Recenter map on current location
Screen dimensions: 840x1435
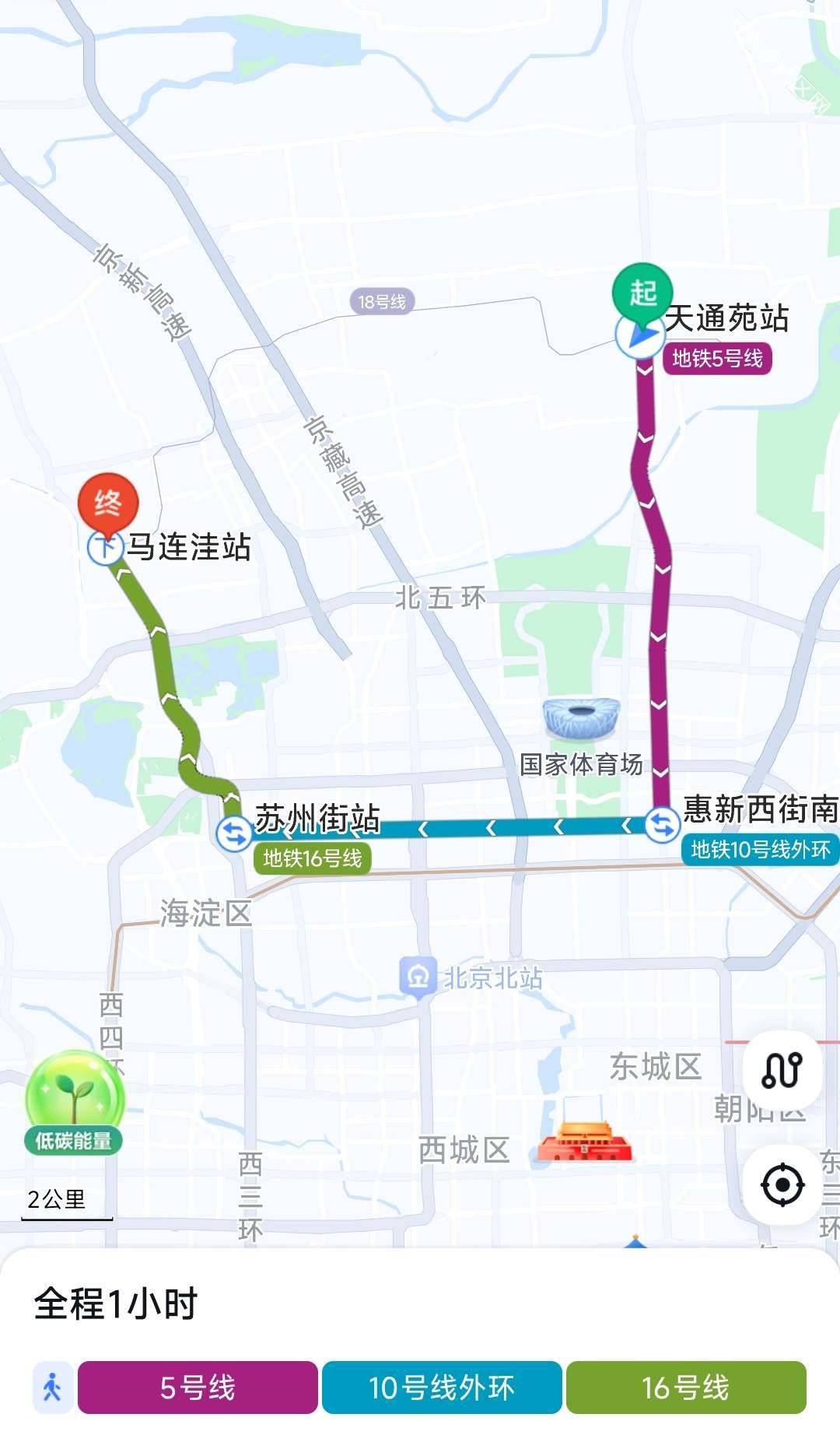(782, 1185)
